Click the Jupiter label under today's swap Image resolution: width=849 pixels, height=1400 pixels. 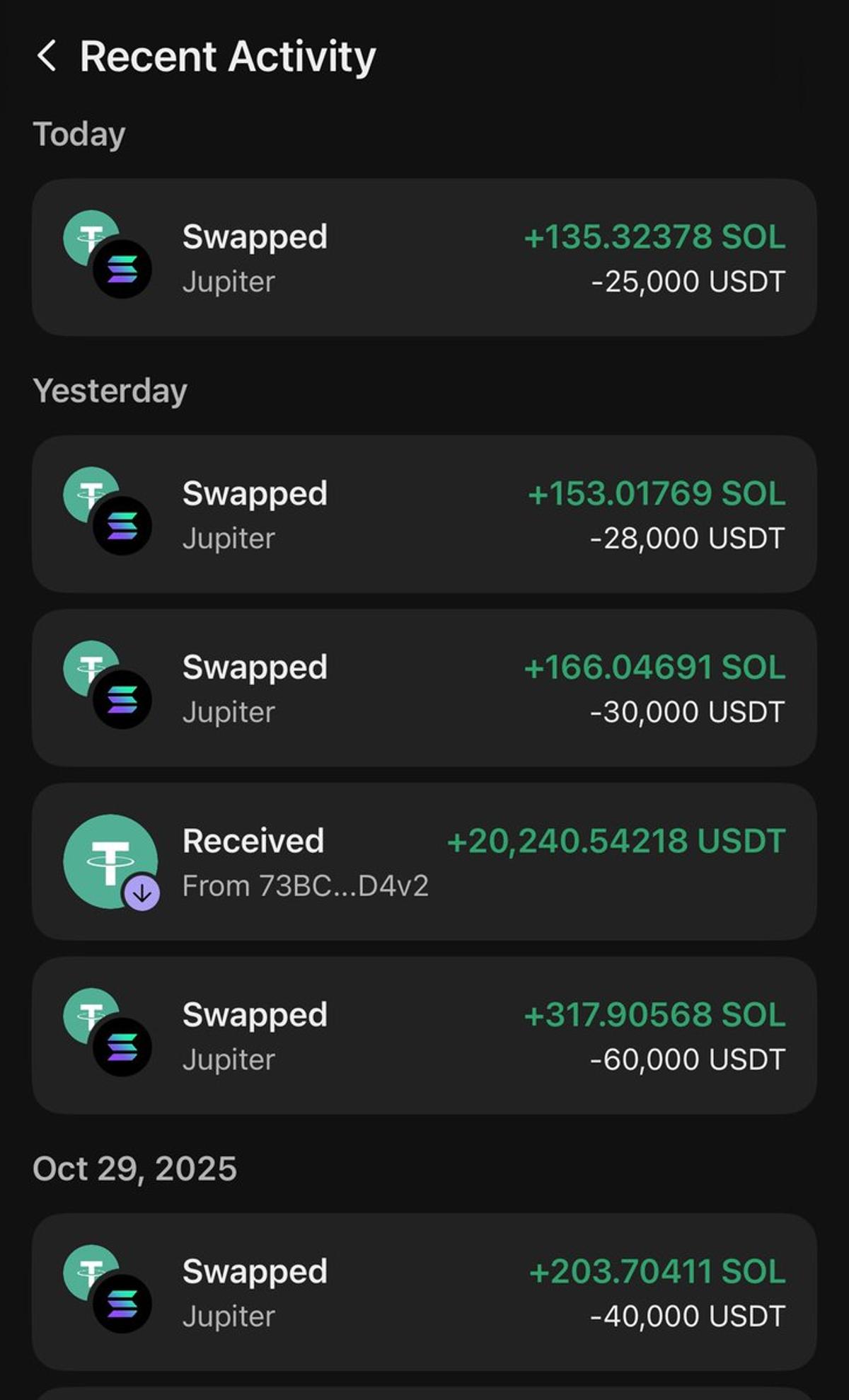pyautogui.click(x=229, y=281)
